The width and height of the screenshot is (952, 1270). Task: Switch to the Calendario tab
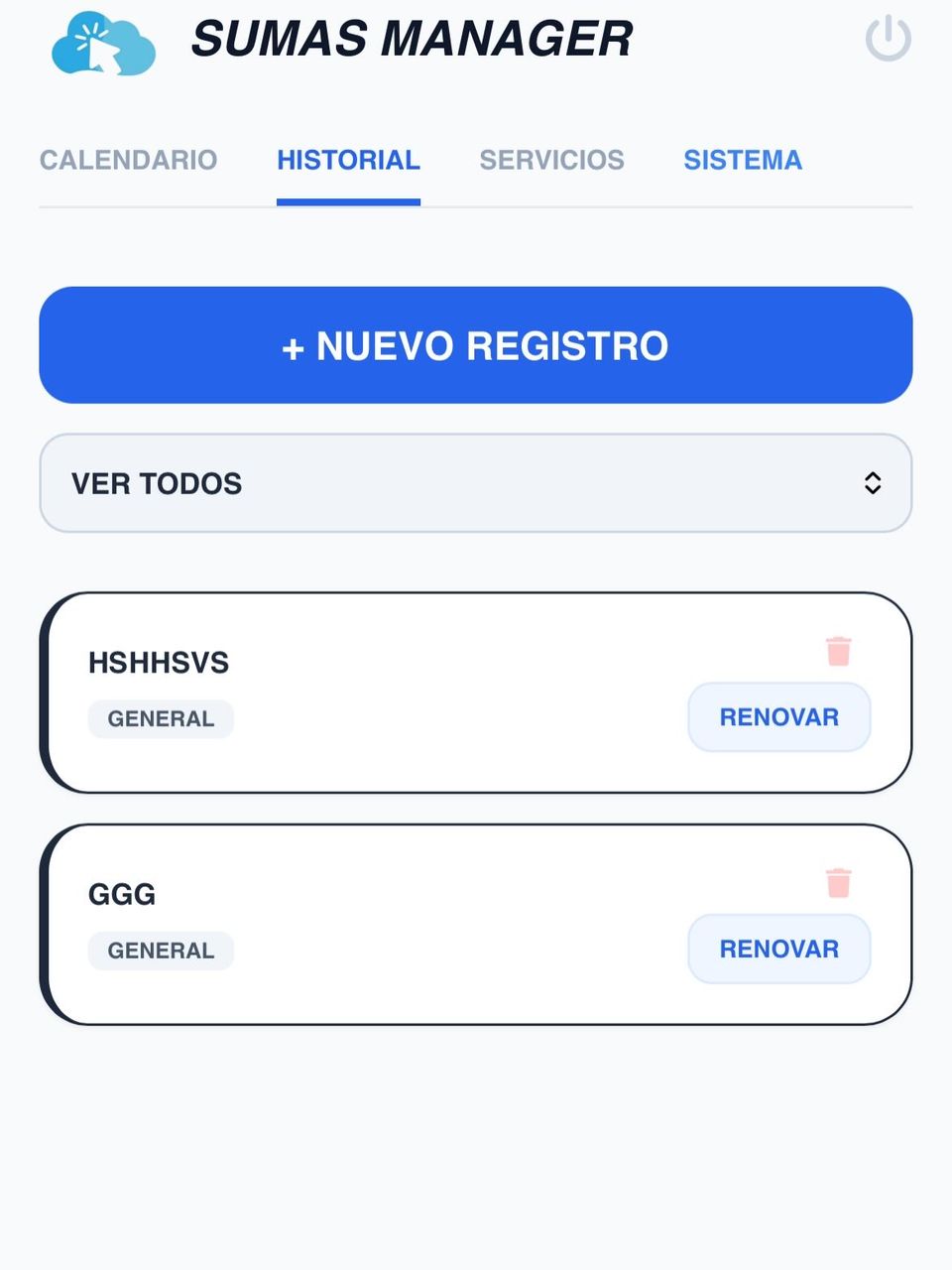point(128,160)
